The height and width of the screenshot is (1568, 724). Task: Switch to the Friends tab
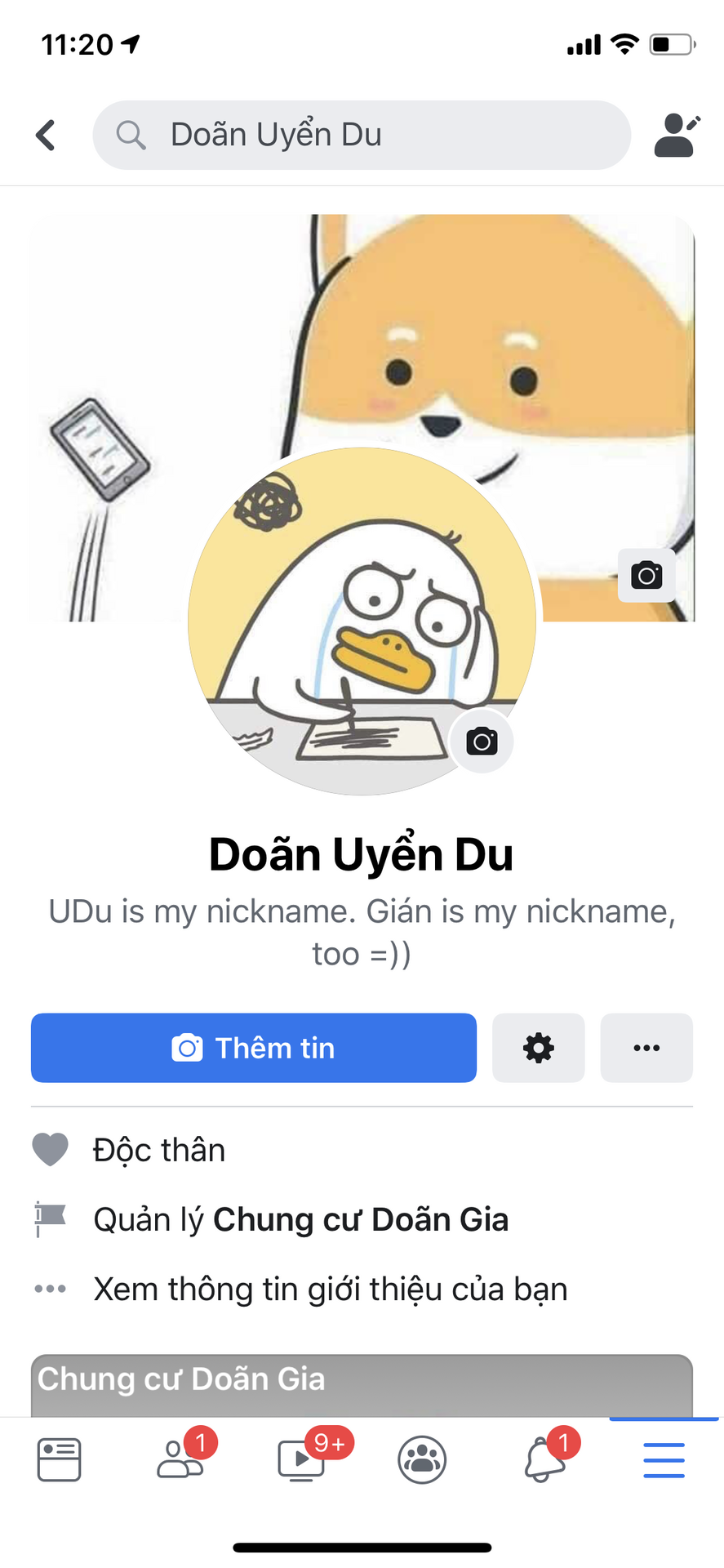pos(180,1459)
